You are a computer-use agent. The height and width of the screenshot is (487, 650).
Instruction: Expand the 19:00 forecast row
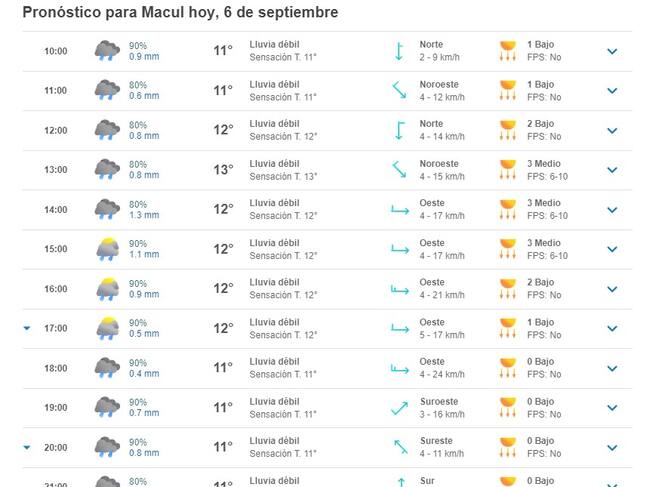(612, 408)
